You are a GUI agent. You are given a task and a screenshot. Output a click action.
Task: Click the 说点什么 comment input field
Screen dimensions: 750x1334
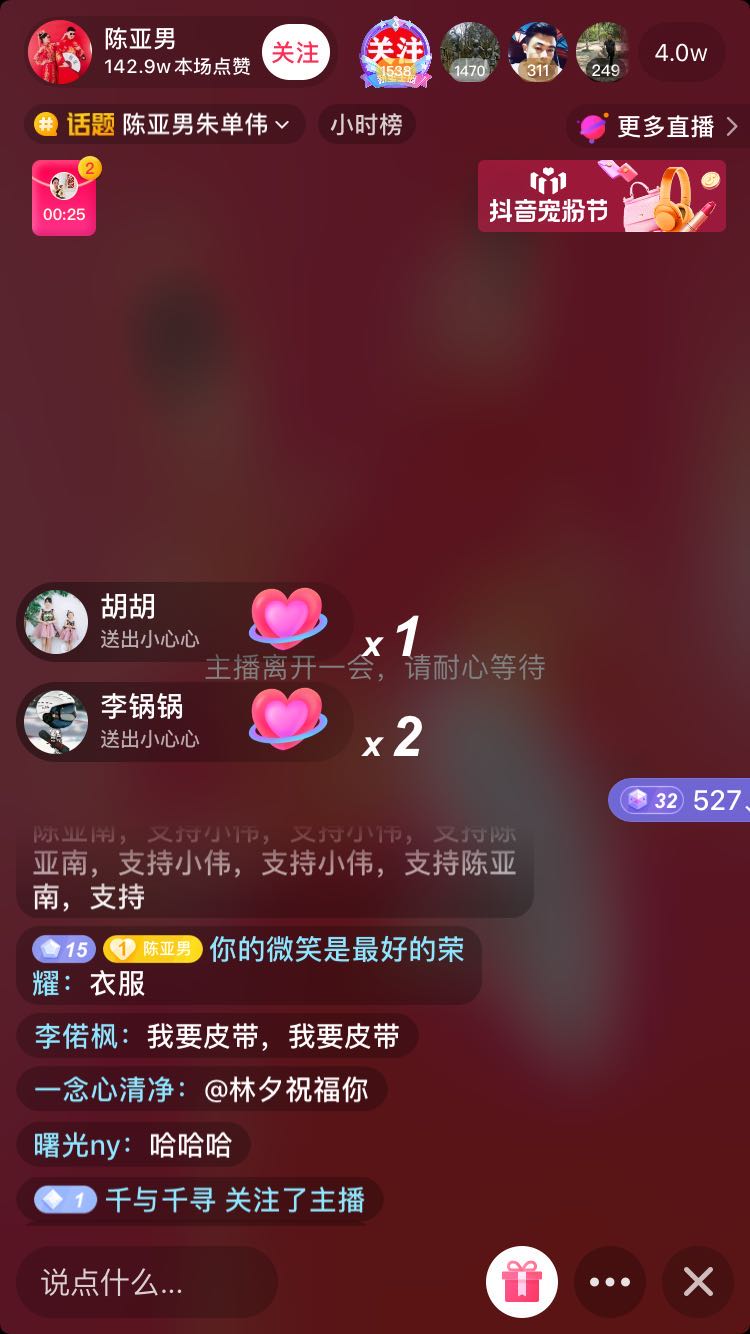(145, 1281)
